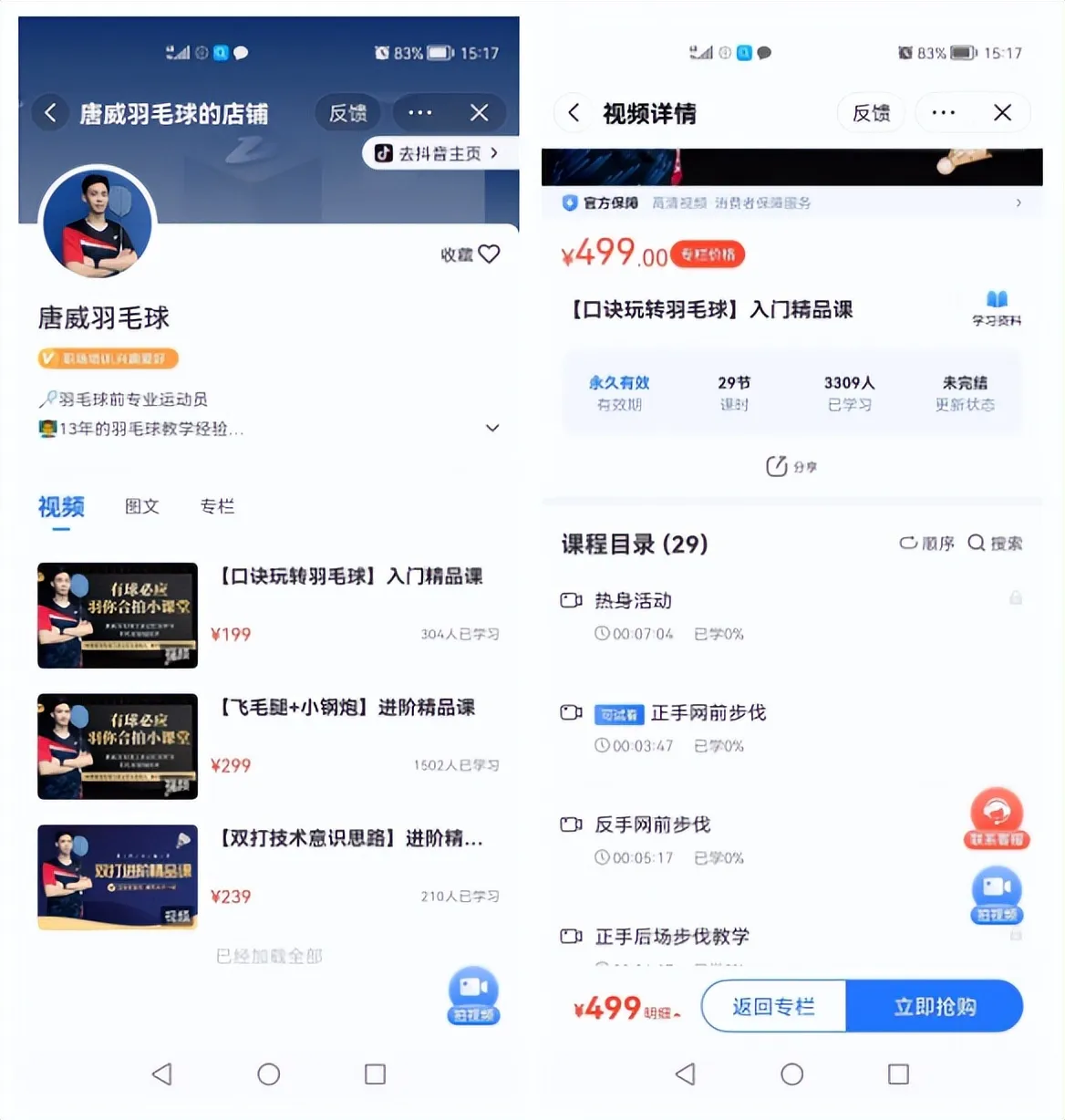Expand the shop description chevron
1065x1120 pixels.
pyautogui.click(x=492, y=427)
